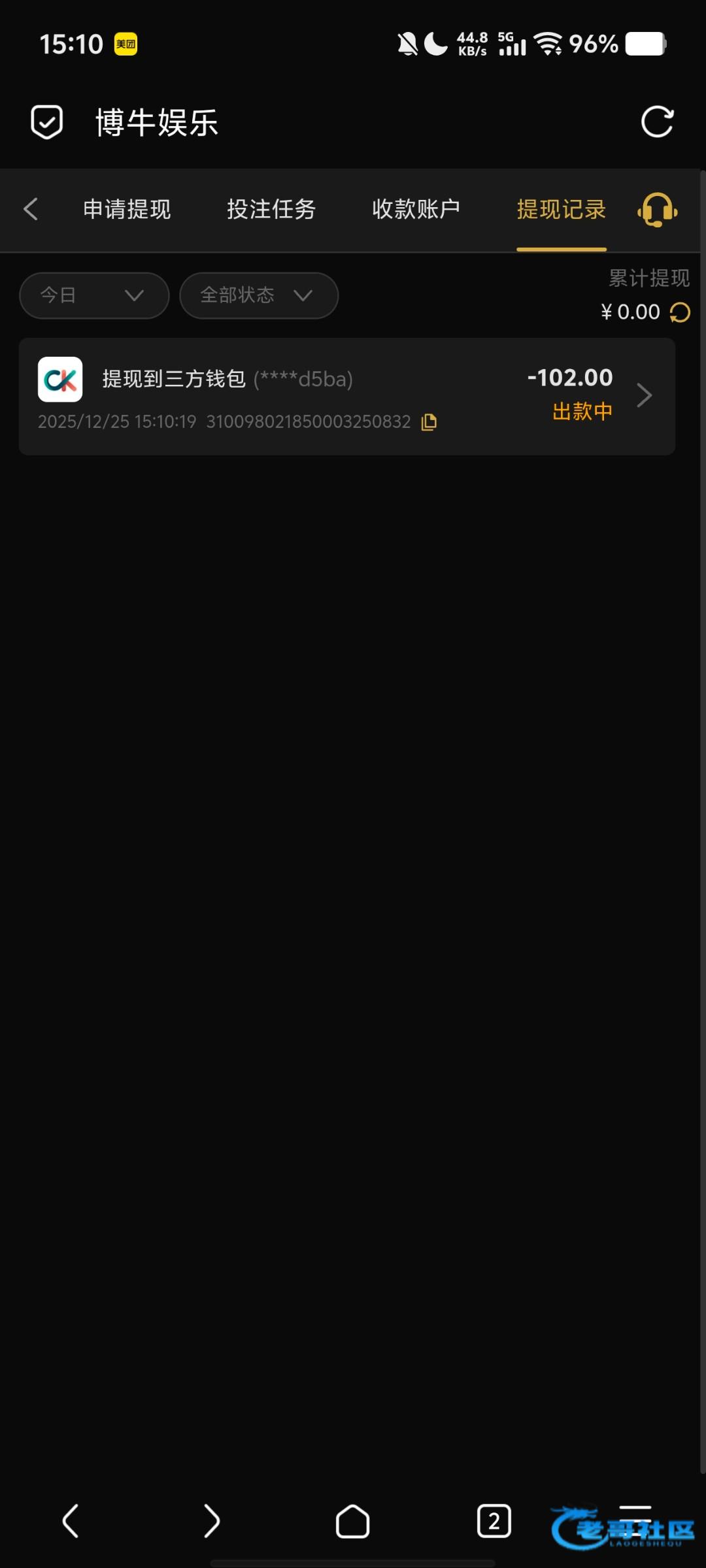Viewport: 706px width, 1568px height.
Task: Go back using the arrow beside 申请提现
Action: [x=31, y=209]
